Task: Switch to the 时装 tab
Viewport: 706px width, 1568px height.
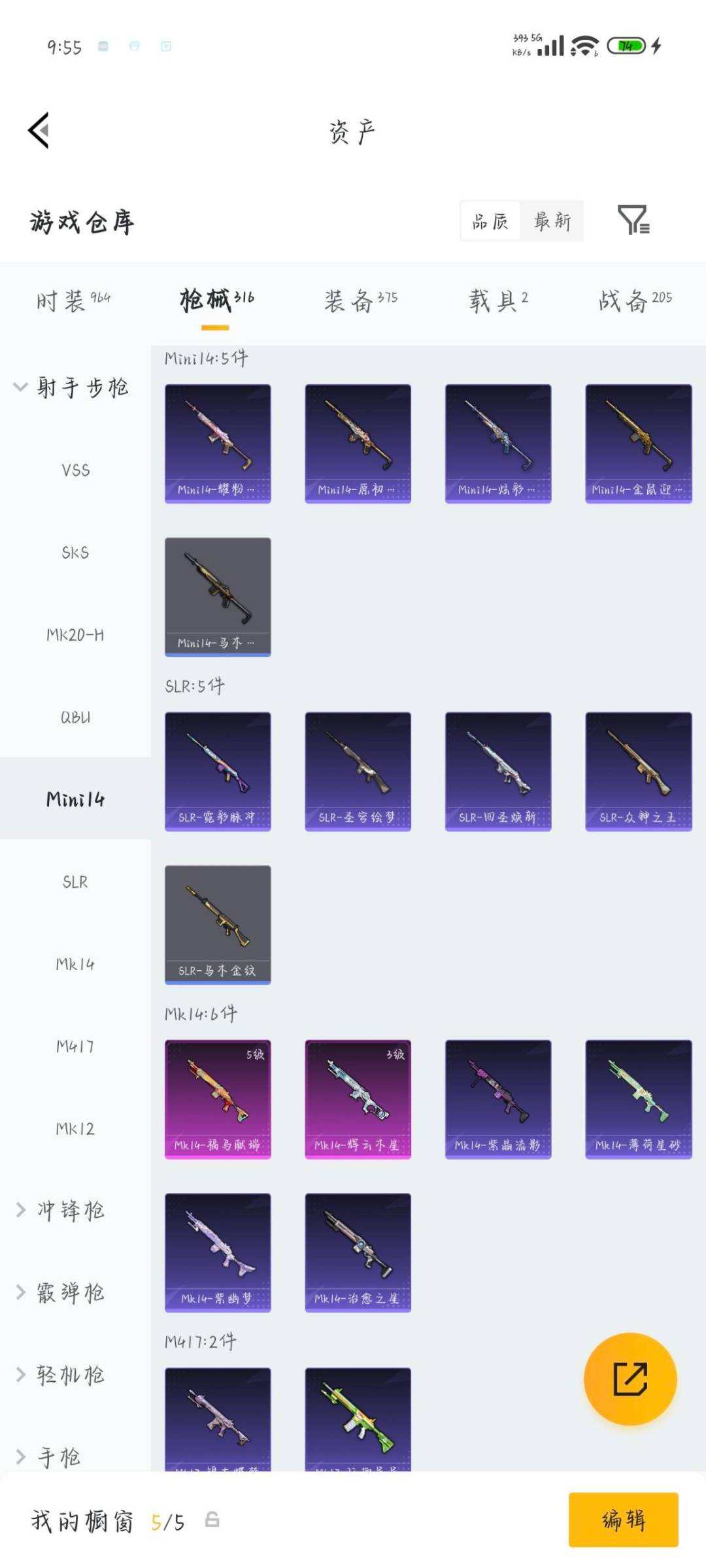Action: tap(73, 301)
